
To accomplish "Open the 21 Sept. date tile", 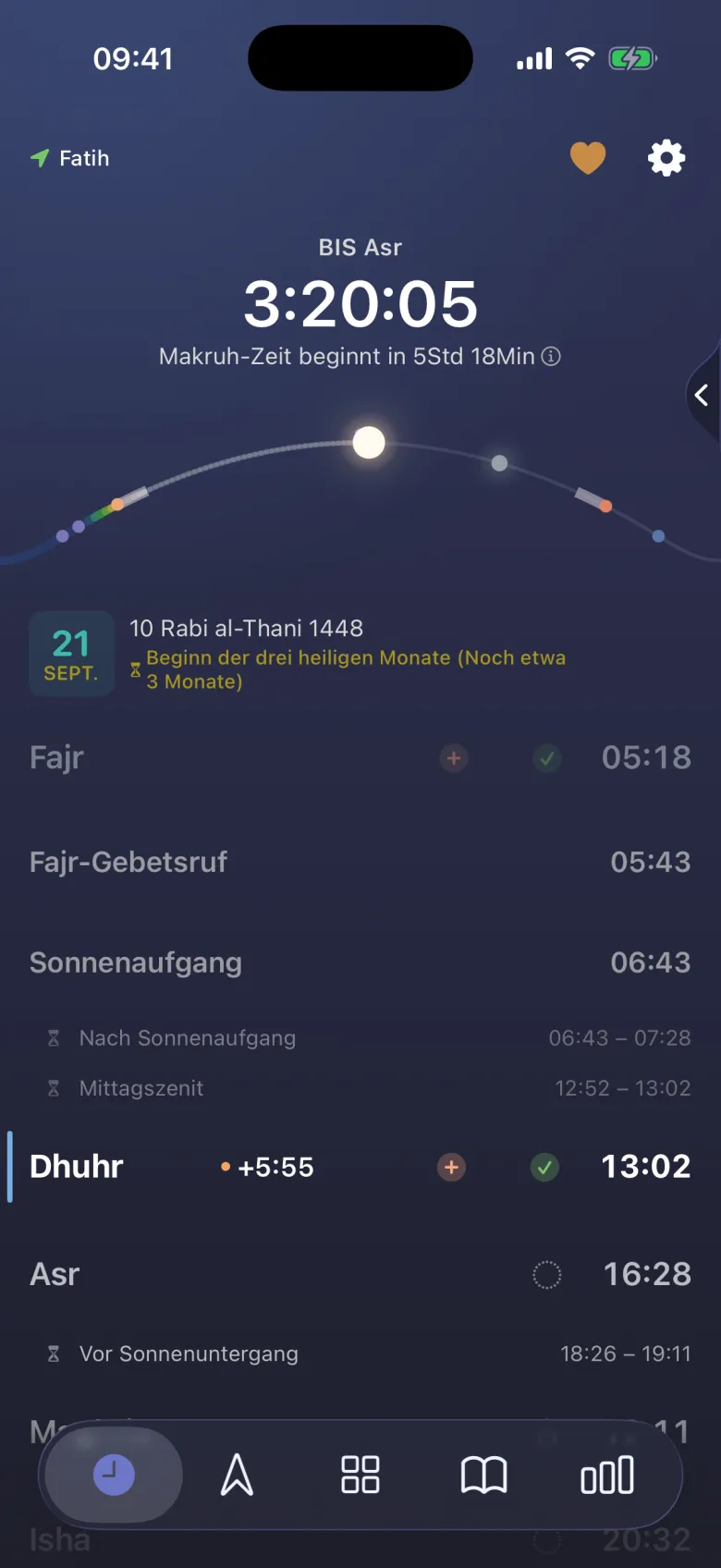I will point(71,654).
